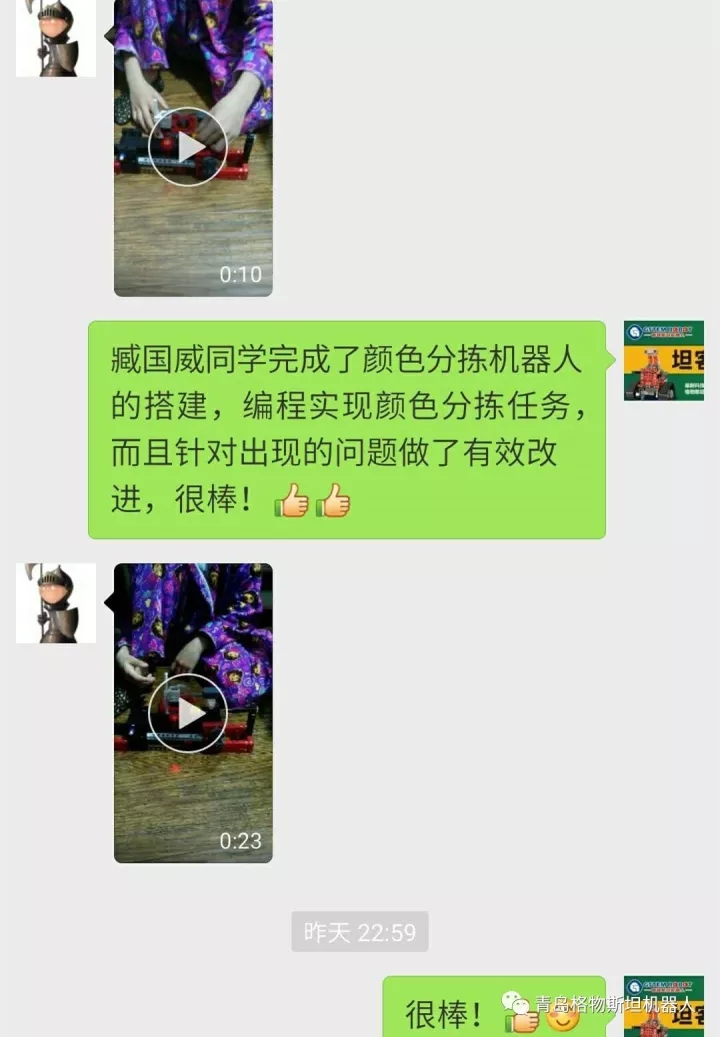Open knight avatar beside the 0:10 video
720x1037 pixels.
click(x=56, y=38)
